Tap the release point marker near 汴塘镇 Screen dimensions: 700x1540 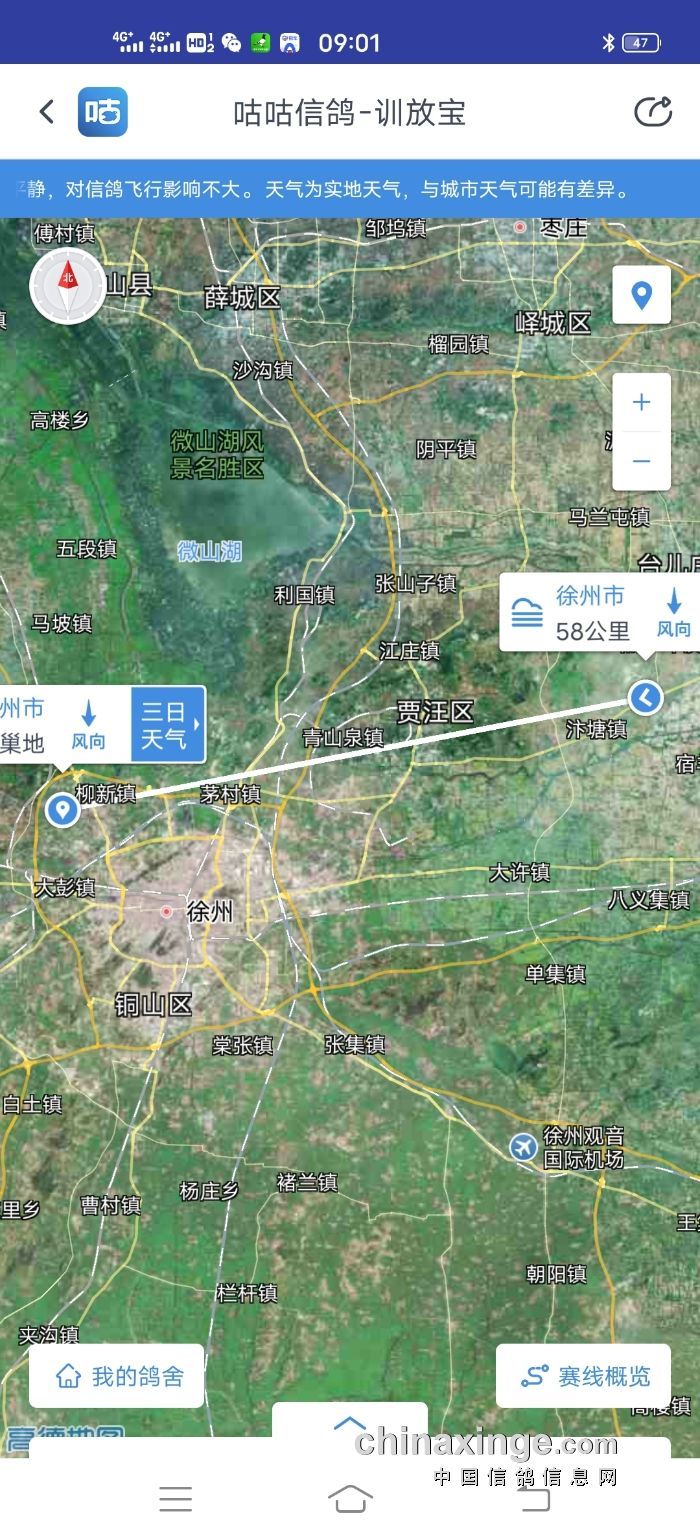pyautogui.click(x=646, y=697)
